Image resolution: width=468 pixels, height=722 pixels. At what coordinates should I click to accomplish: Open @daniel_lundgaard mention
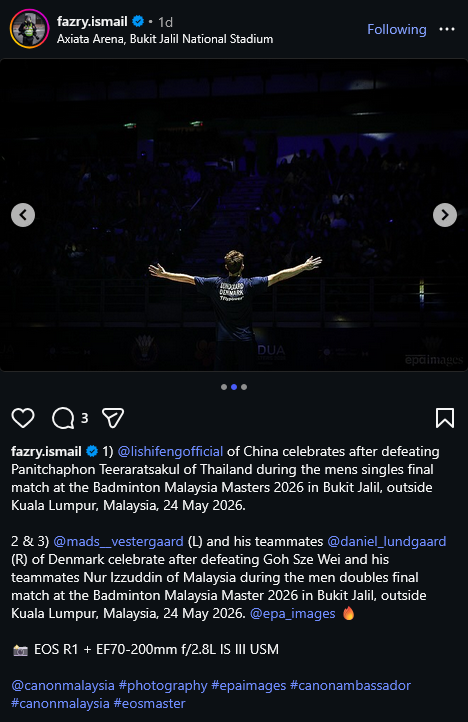pos(386,541)
